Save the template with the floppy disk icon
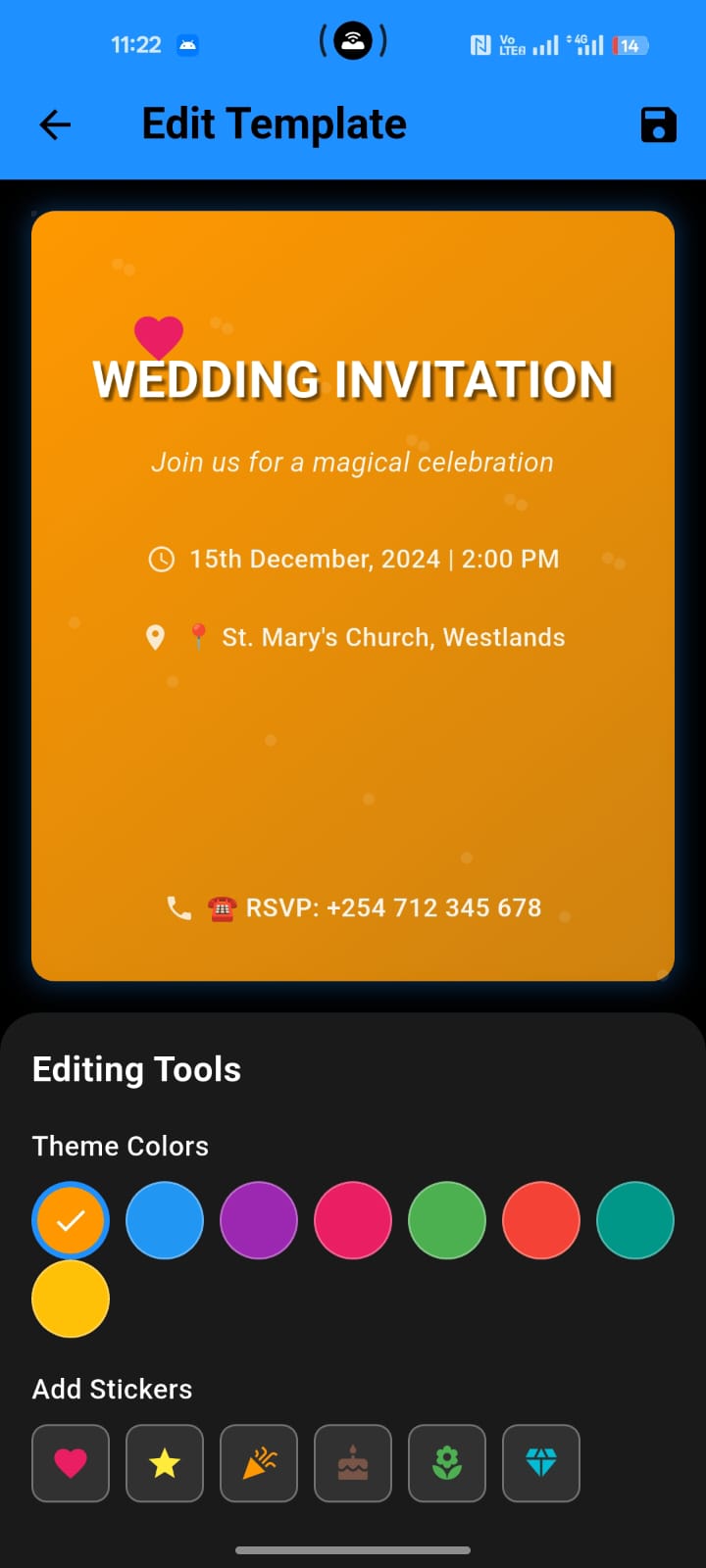 [x=658, y=124]
